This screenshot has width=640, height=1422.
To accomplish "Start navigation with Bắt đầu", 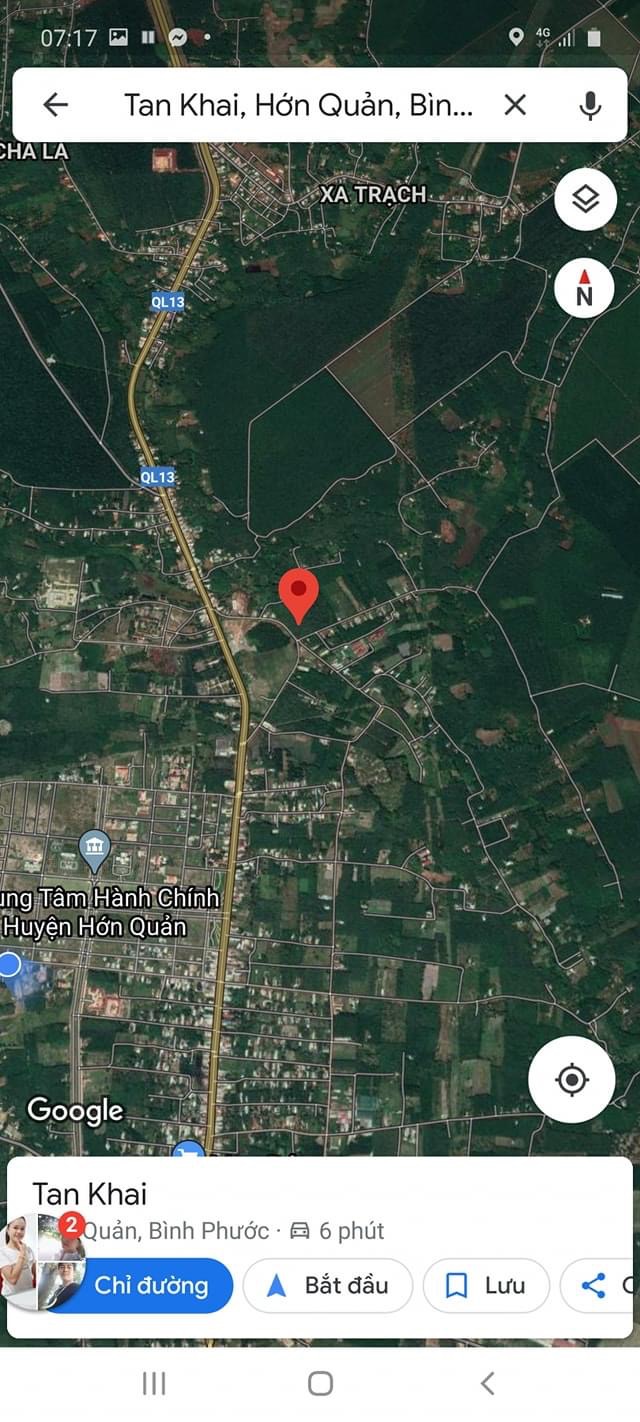I will [328, 1285].
